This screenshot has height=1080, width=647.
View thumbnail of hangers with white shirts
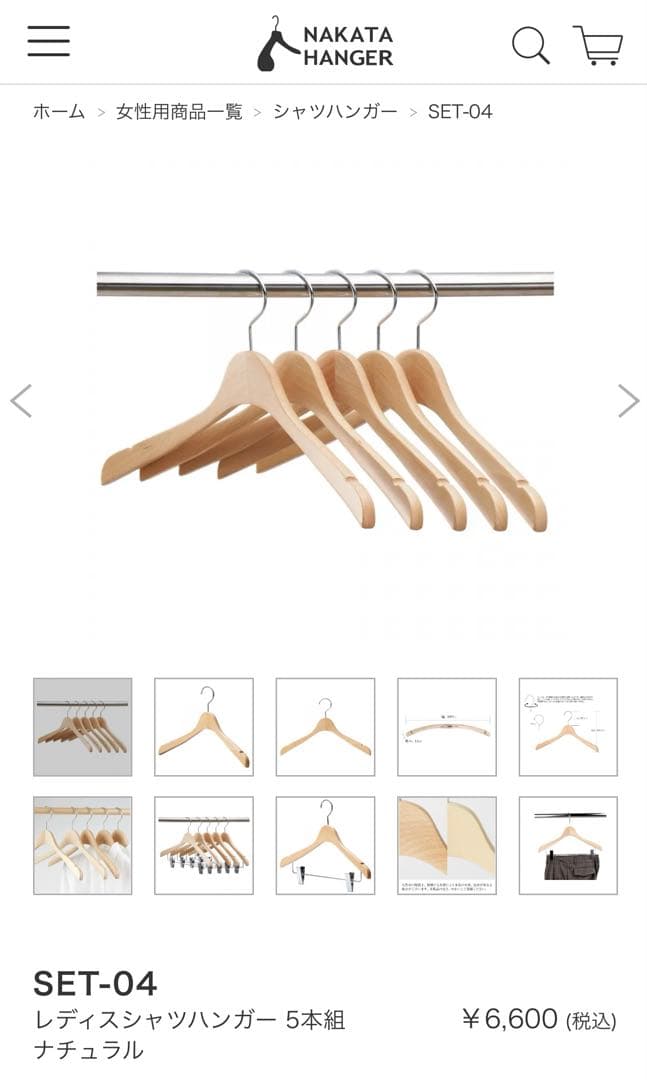(x=82, y=845)
